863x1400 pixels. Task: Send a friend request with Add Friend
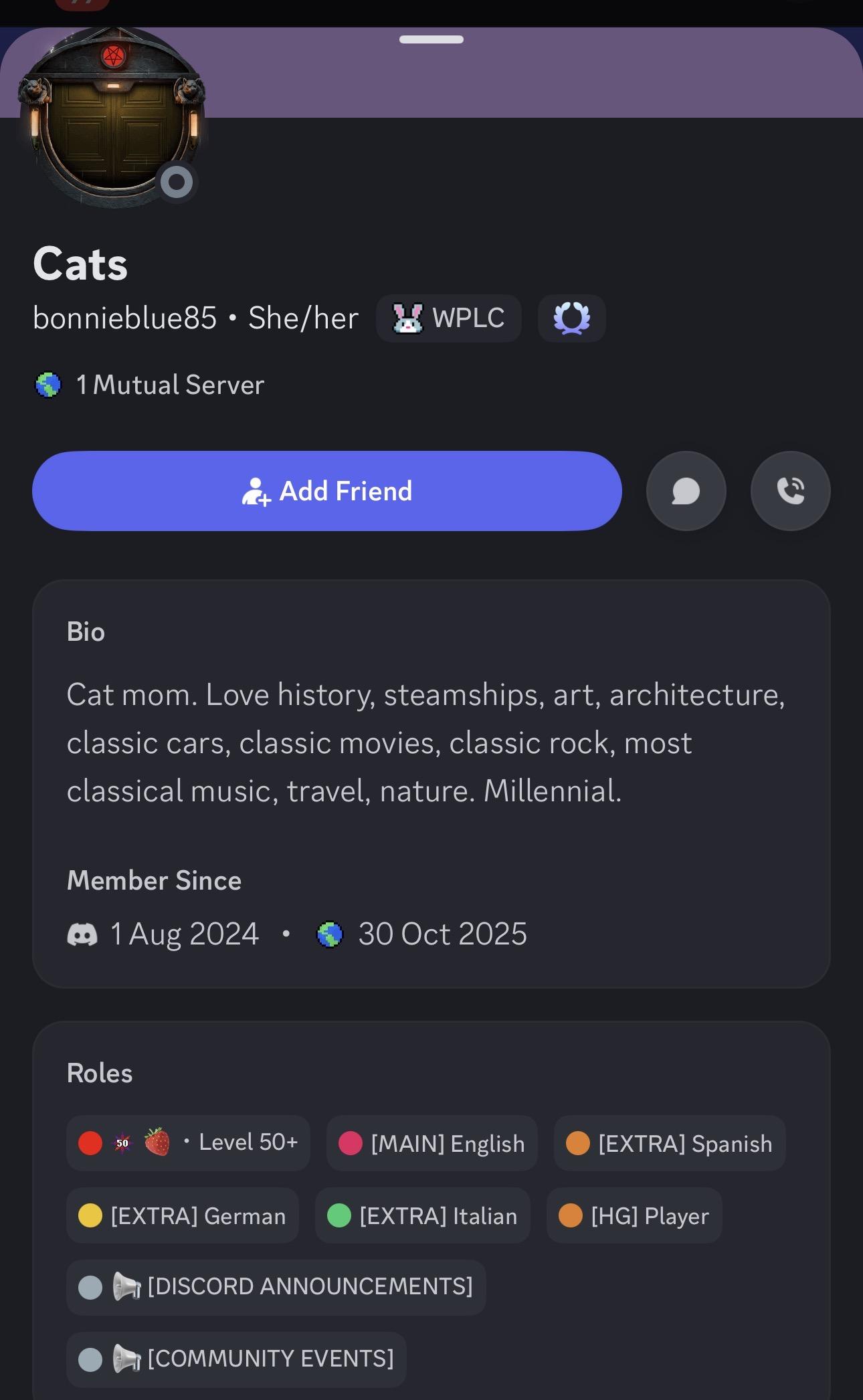click(x=326, y=491)
